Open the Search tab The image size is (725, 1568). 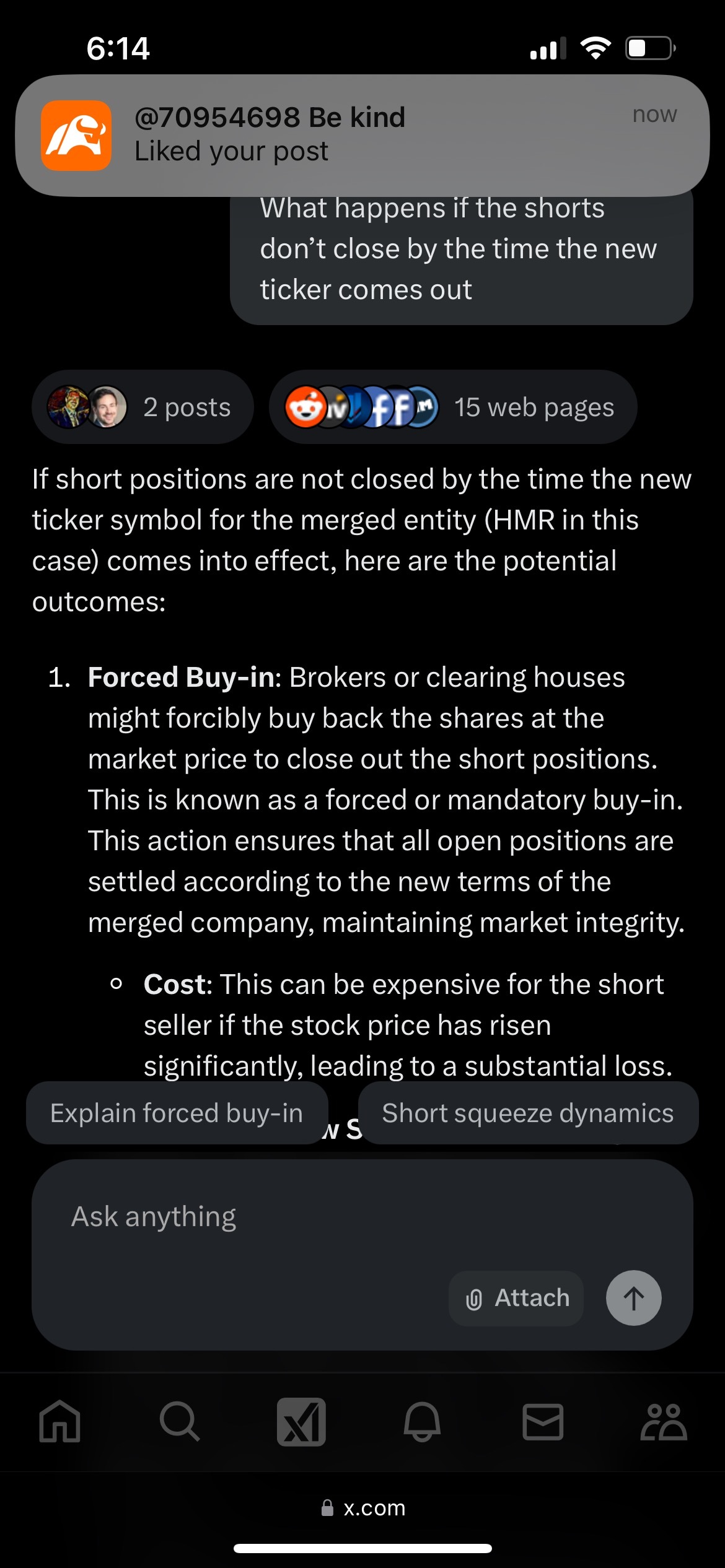point(180,1422)
